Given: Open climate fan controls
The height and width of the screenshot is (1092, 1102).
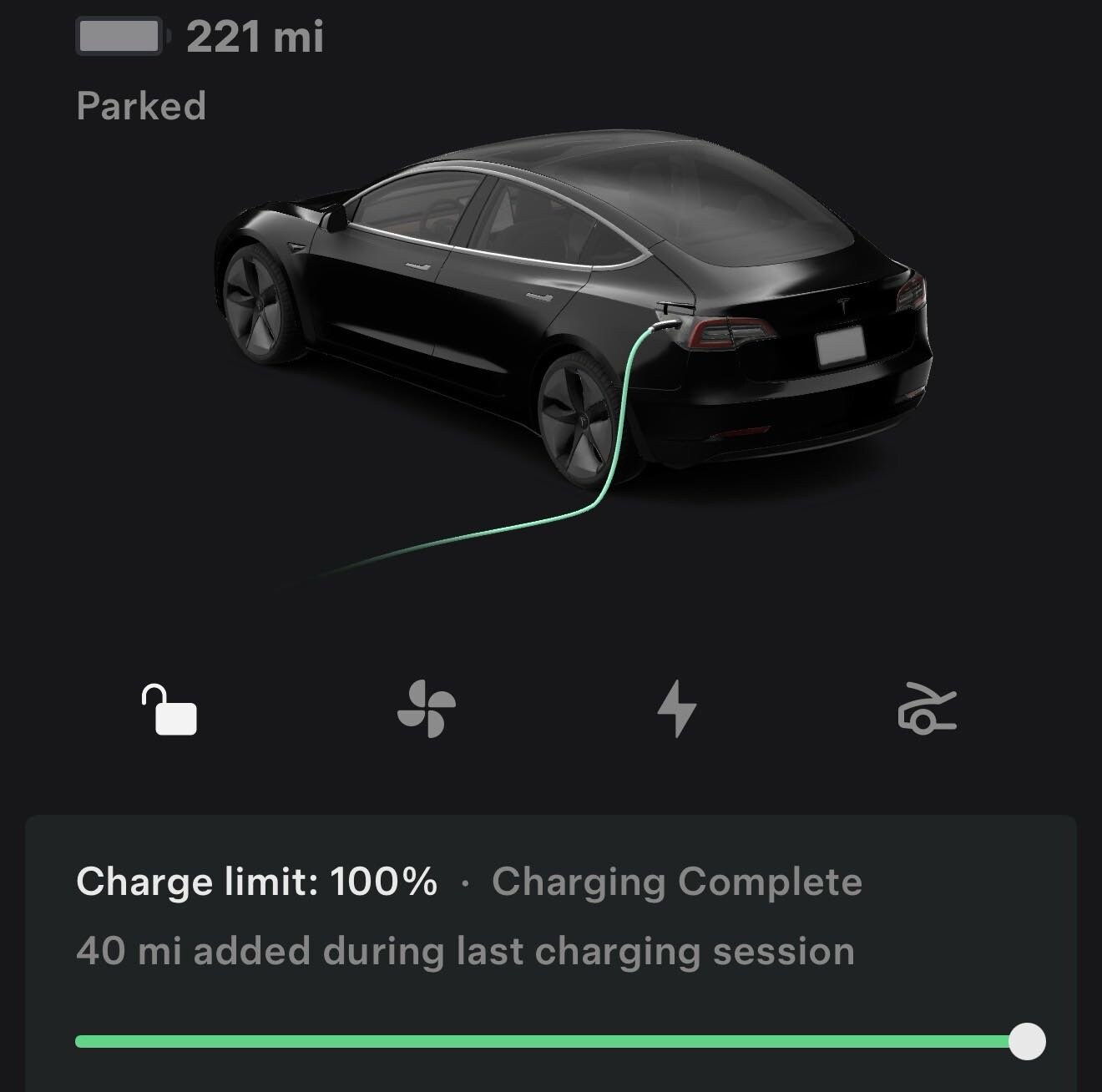Looking at the screenshot, I should 426,709.
